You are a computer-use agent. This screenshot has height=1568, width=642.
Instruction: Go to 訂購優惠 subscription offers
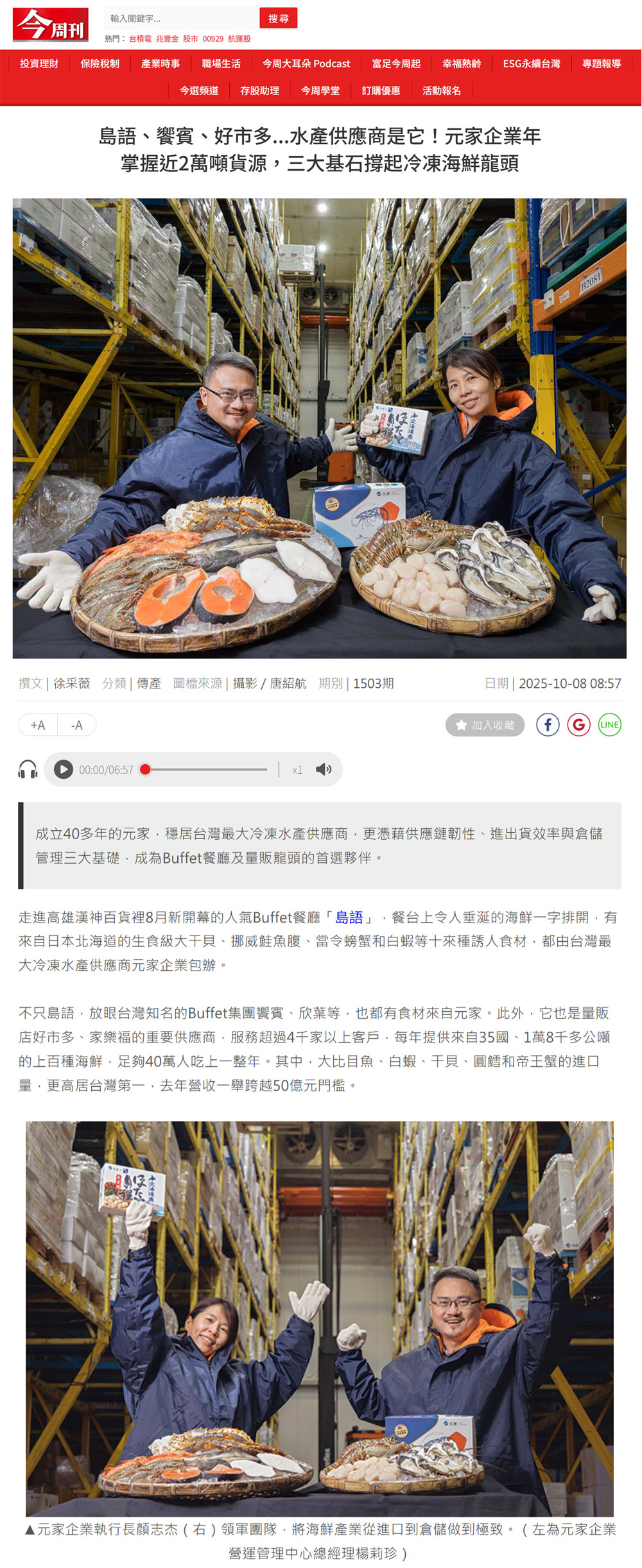(x=381, y=90)
